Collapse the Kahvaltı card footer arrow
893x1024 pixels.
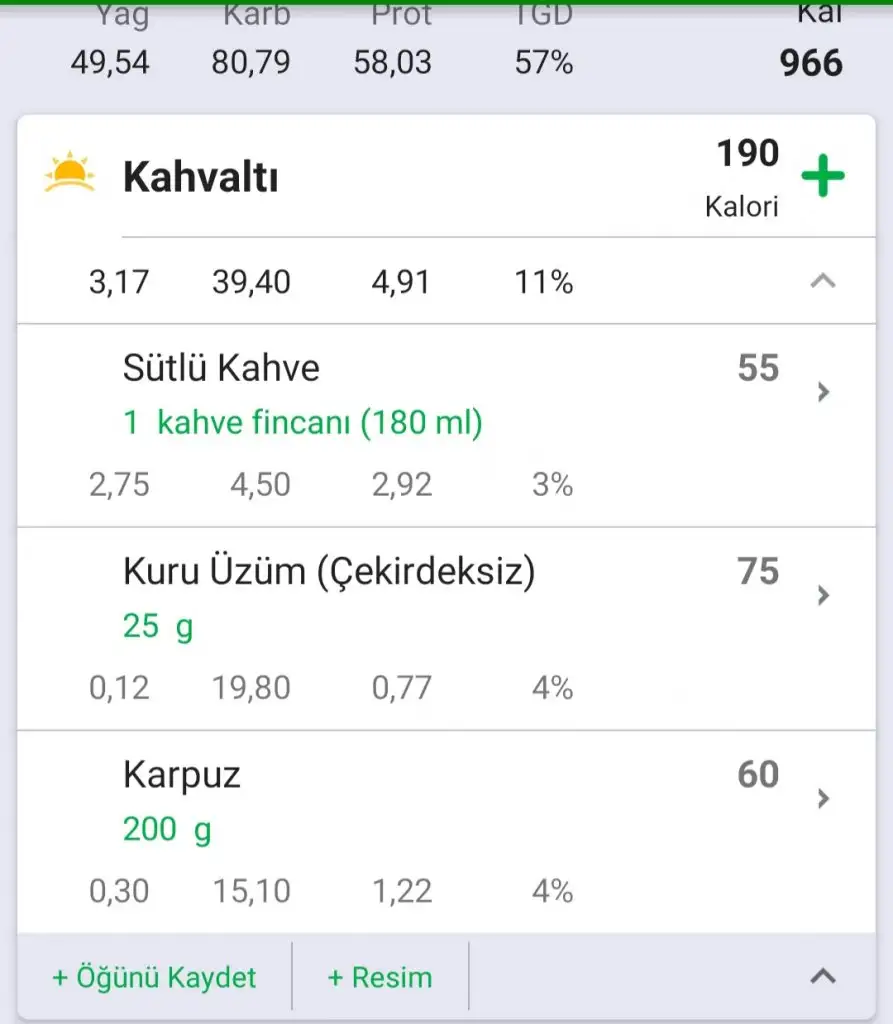pos(822,977)
